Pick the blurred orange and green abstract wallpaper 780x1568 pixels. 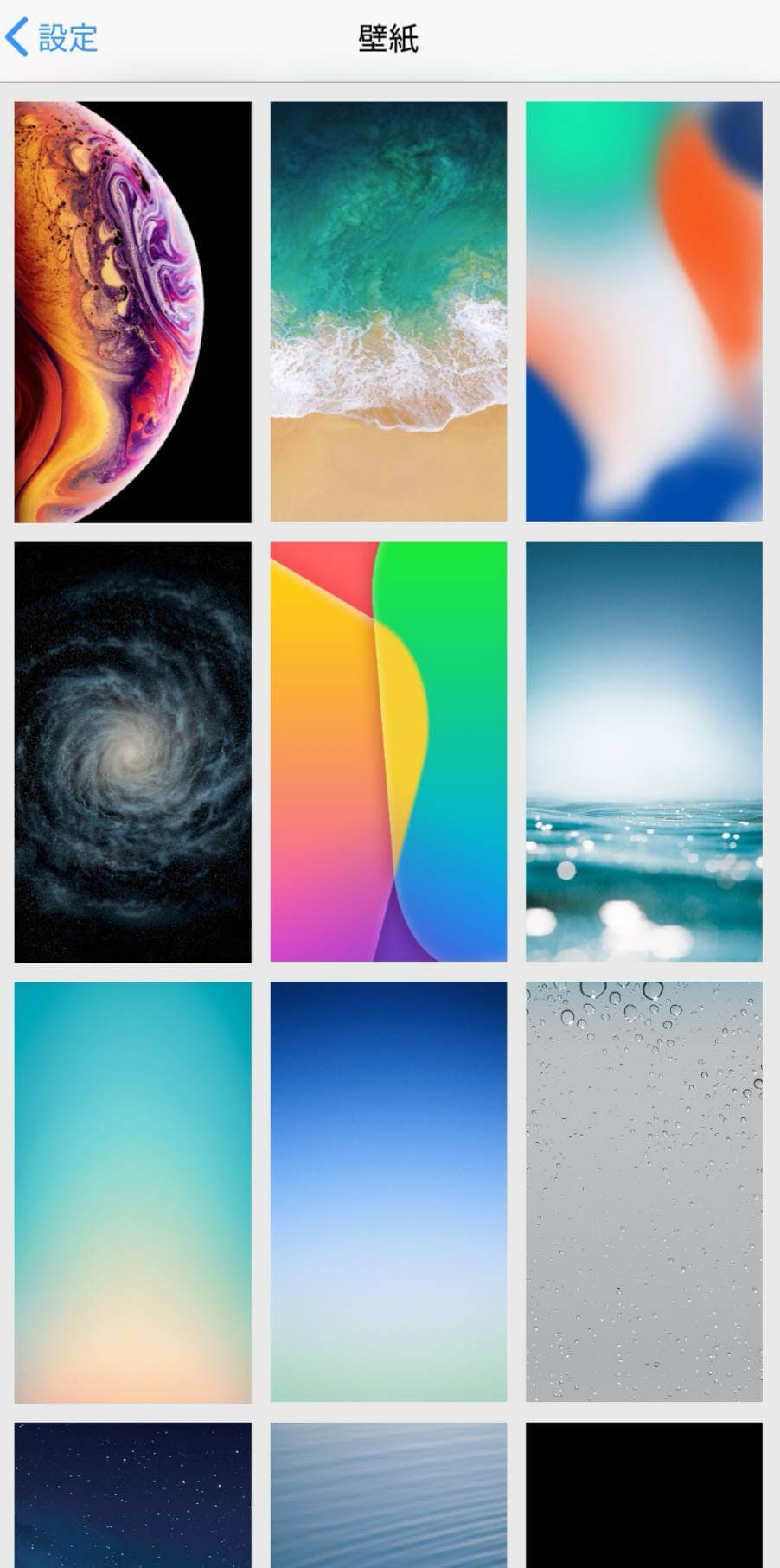(644, 312)
